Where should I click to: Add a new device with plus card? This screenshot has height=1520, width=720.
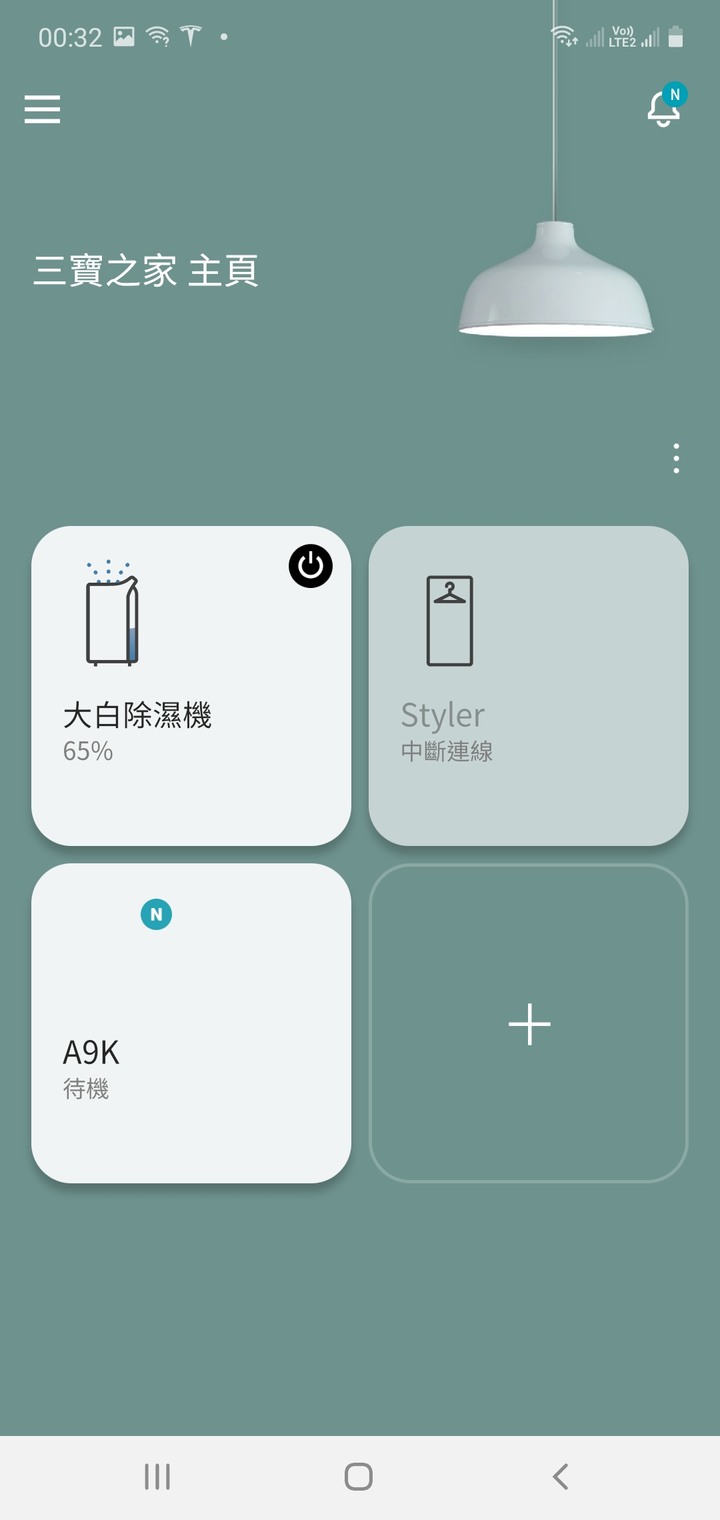click(528, 1024)
